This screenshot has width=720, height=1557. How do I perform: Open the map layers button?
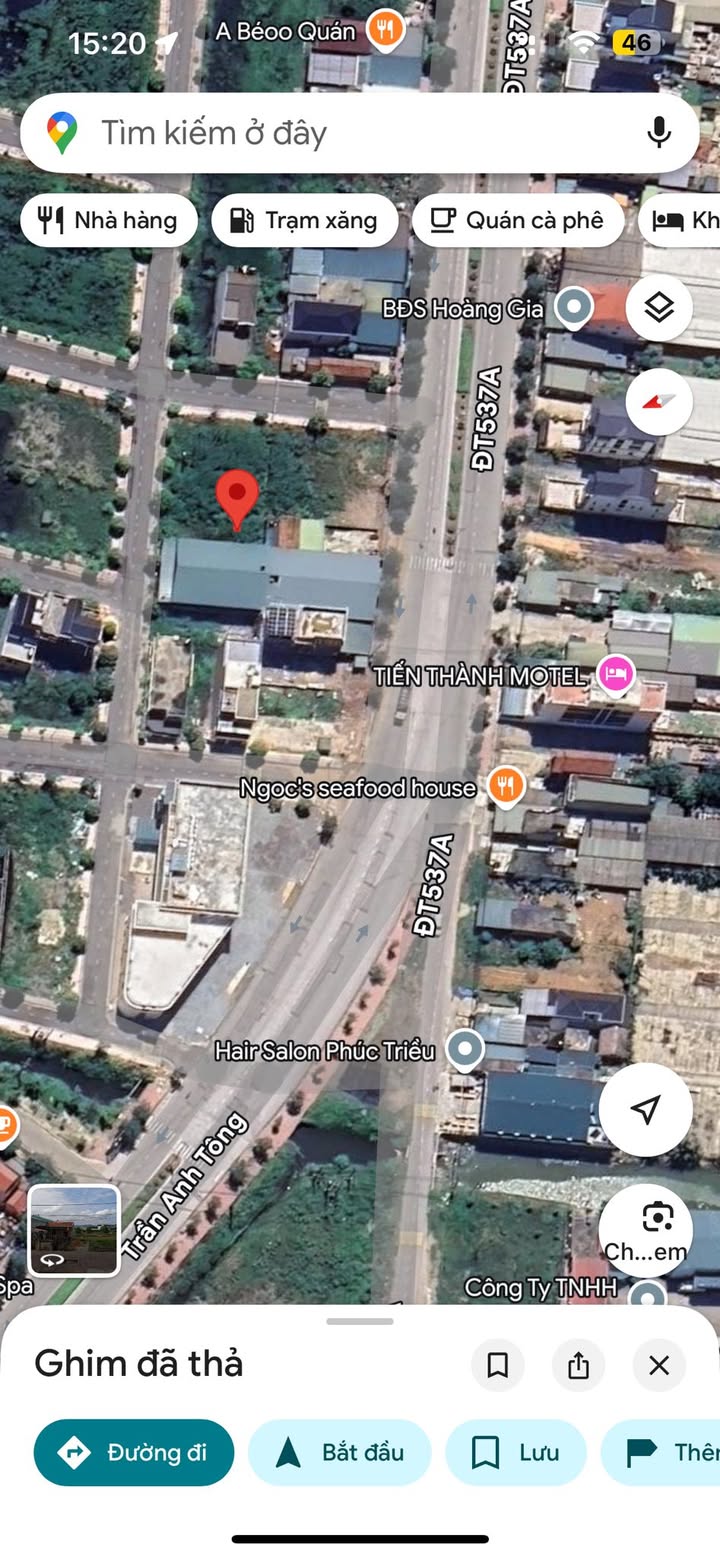(x=659, y=309)
